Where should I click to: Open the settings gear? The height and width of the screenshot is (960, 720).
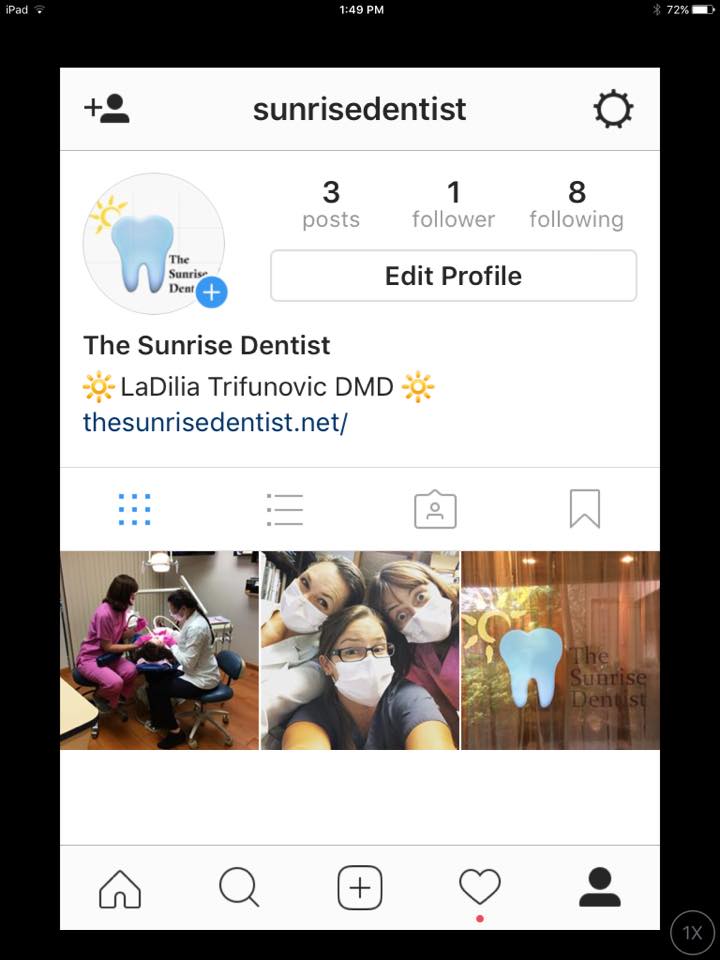click(x=613, y=109)
